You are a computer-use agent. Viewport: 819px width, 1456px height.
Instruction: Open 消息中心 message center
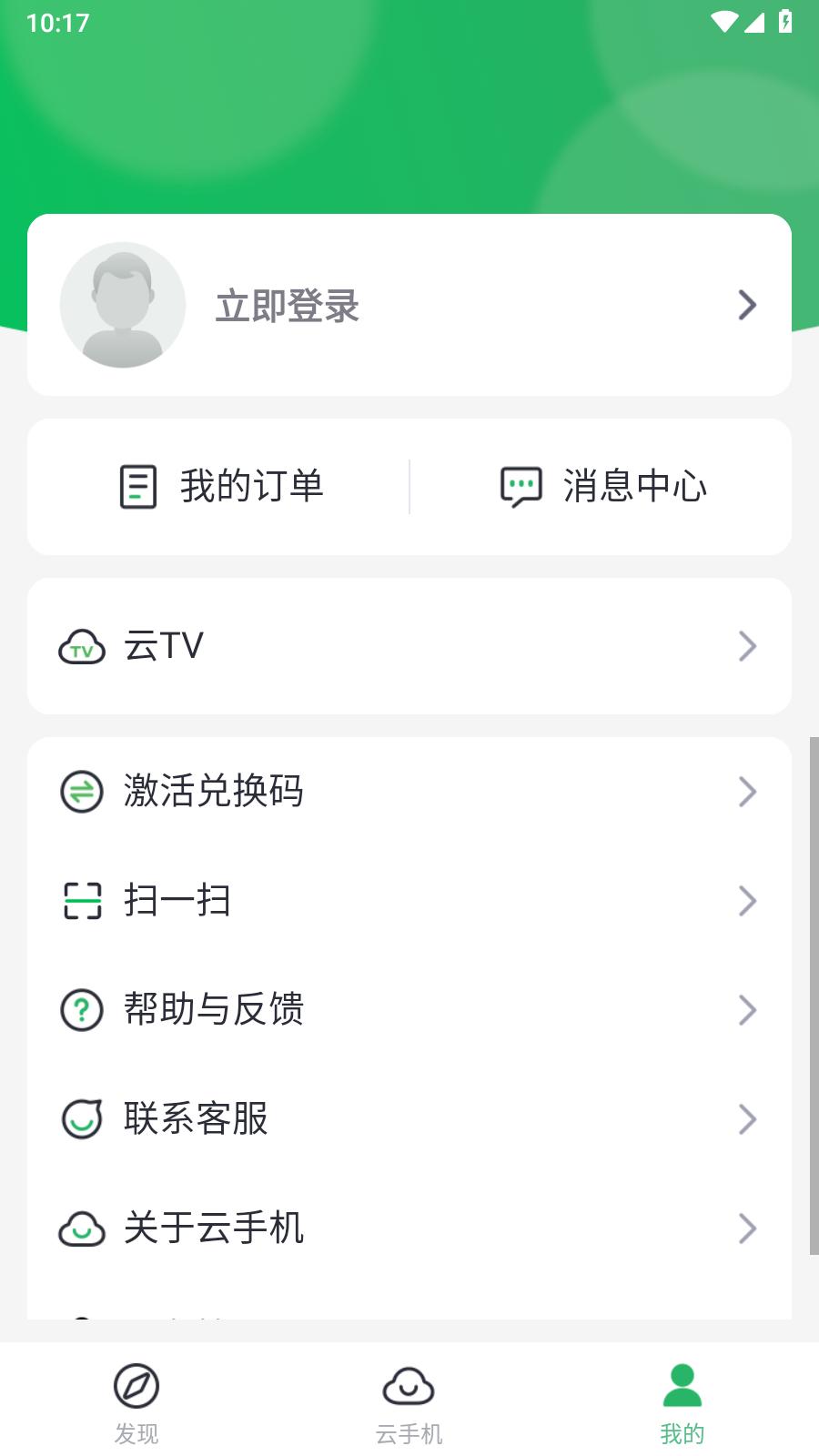pyautogui.click(x=604, y=487)
